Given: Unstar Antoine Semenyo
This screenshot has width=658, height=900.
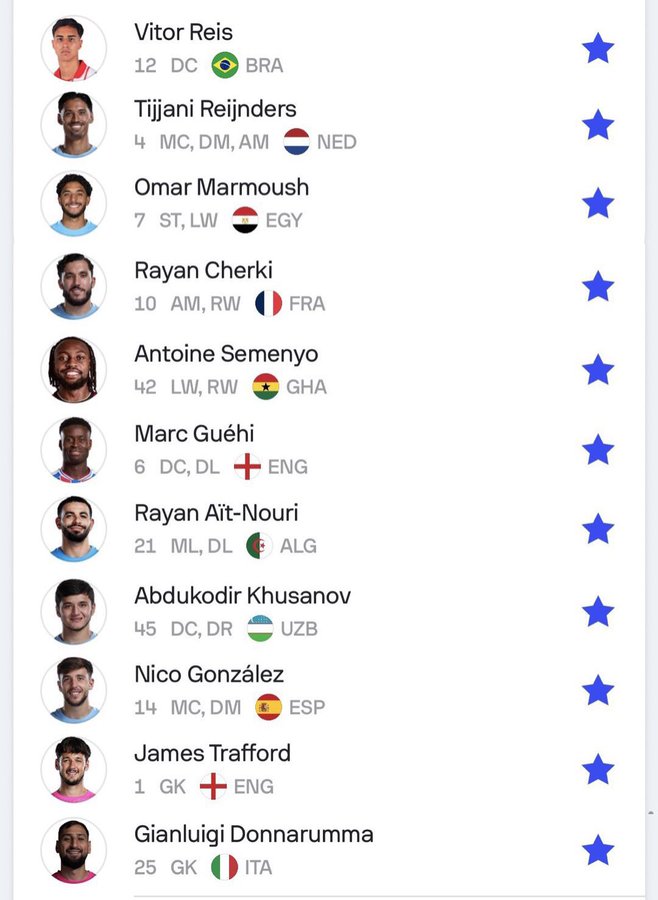Looking at the screenshot, I should 598,369.
